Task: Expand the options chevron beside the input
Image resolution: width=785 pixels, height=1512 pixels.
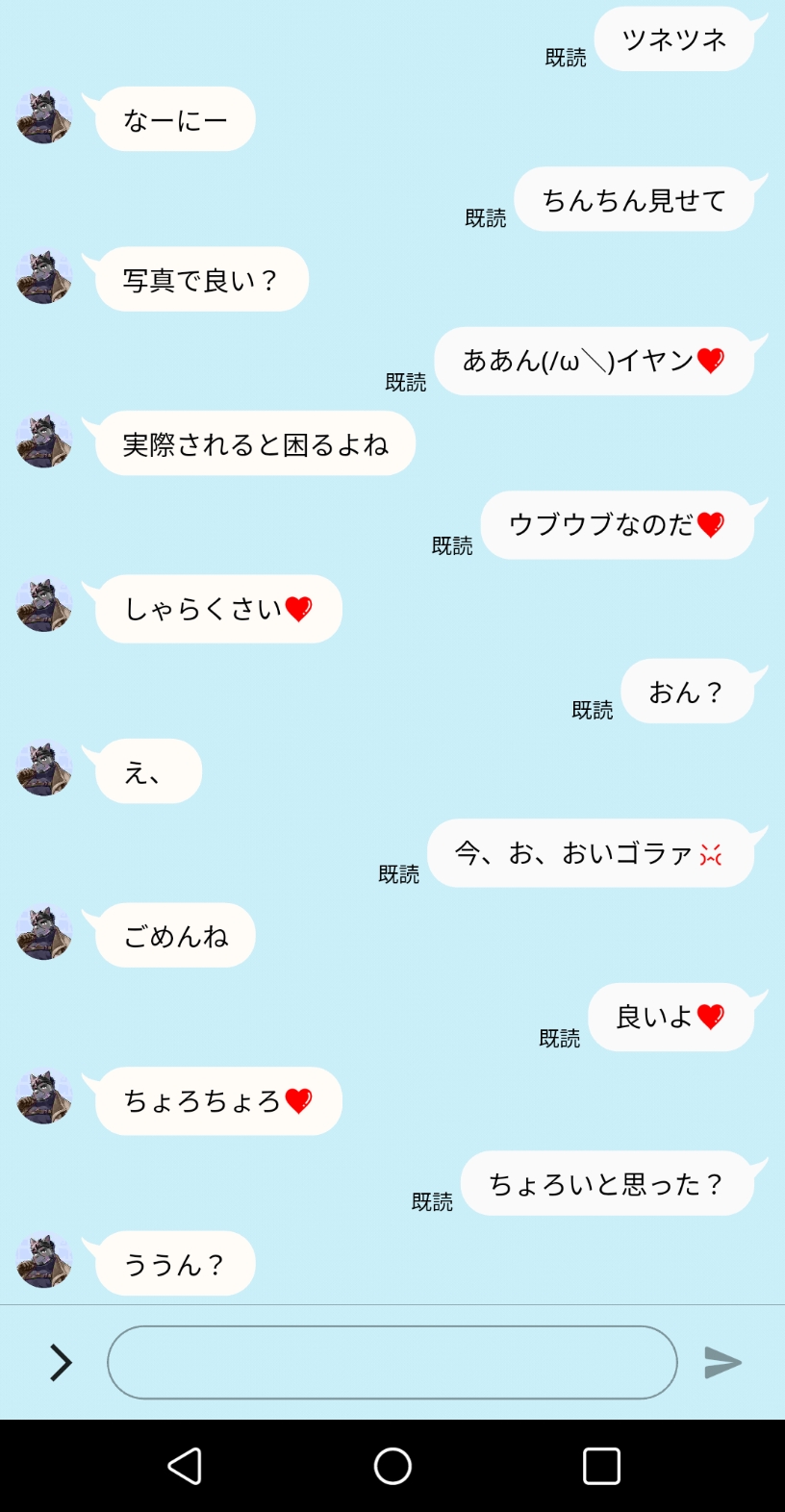Action: click(x=61, y=1362)
